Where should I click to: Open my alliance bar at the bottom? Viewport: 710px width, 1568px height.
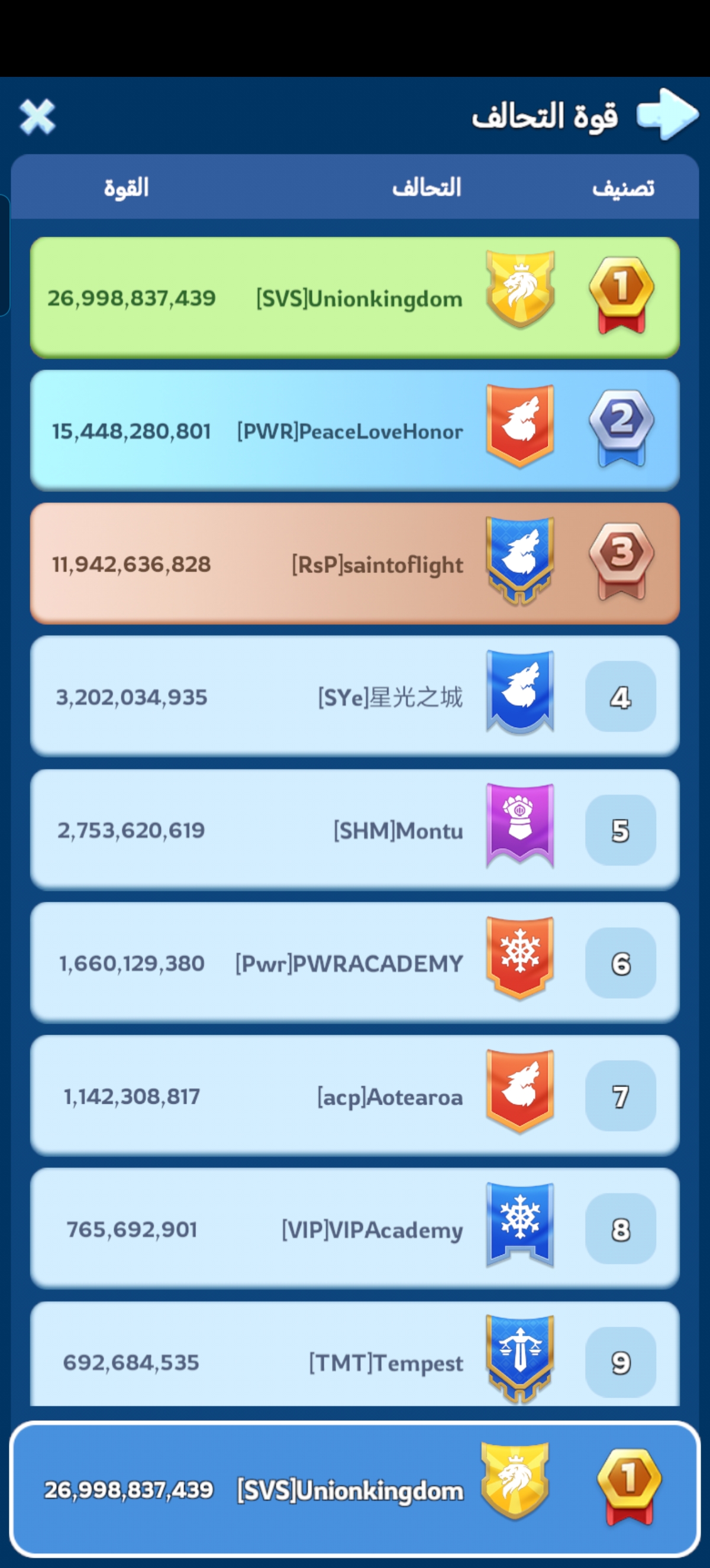[355, 1489]
